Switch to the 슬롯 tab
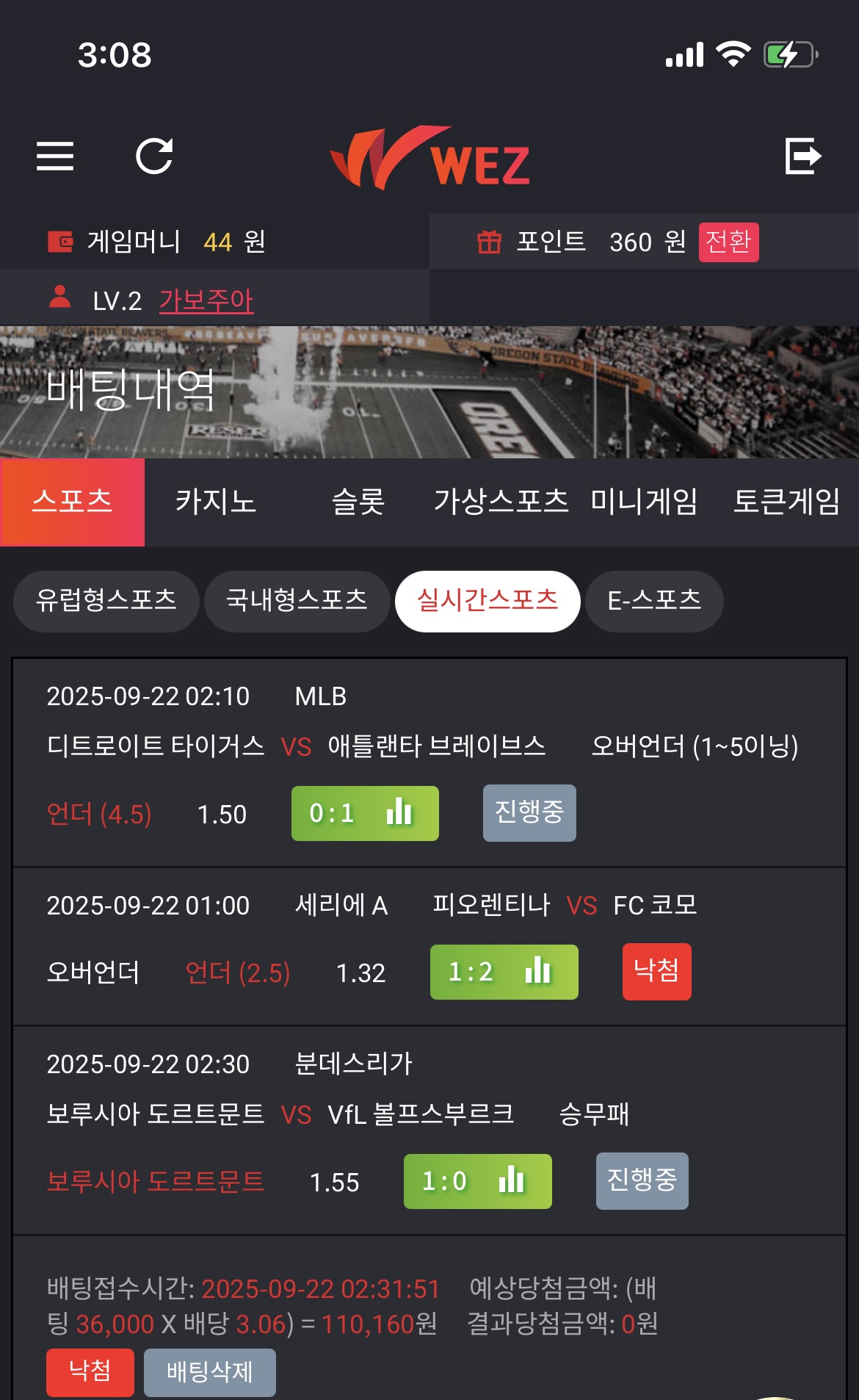 [x=358, y=502]
